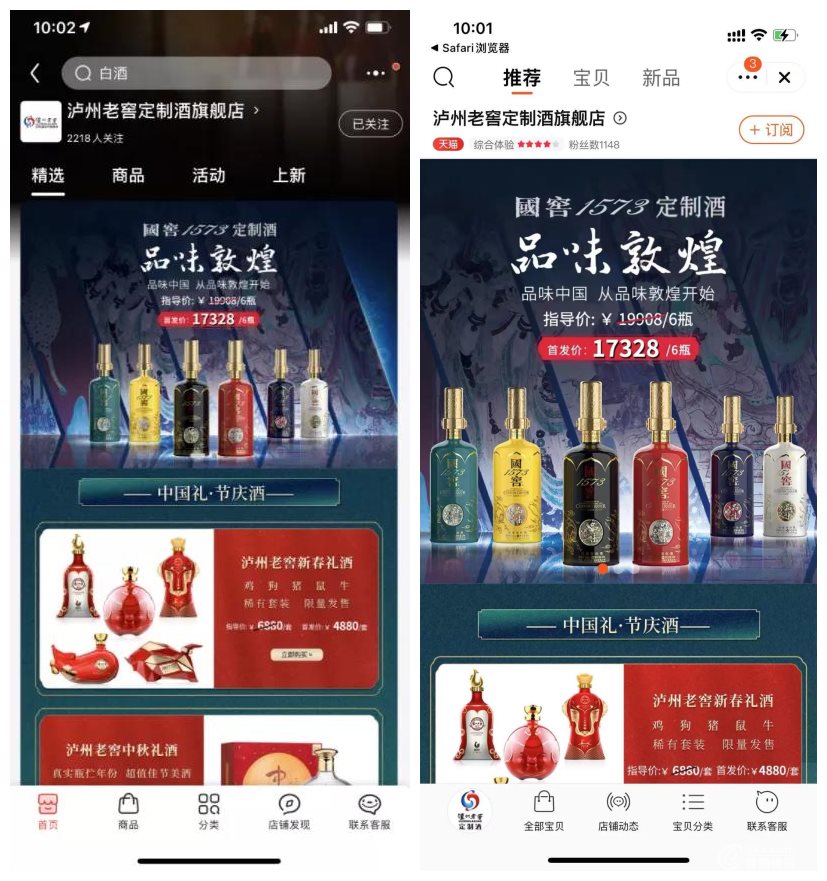The height and width of the screenshot is (881, 827).
Task: Go to the 首页 bottom tab
Action: point(48,811)
